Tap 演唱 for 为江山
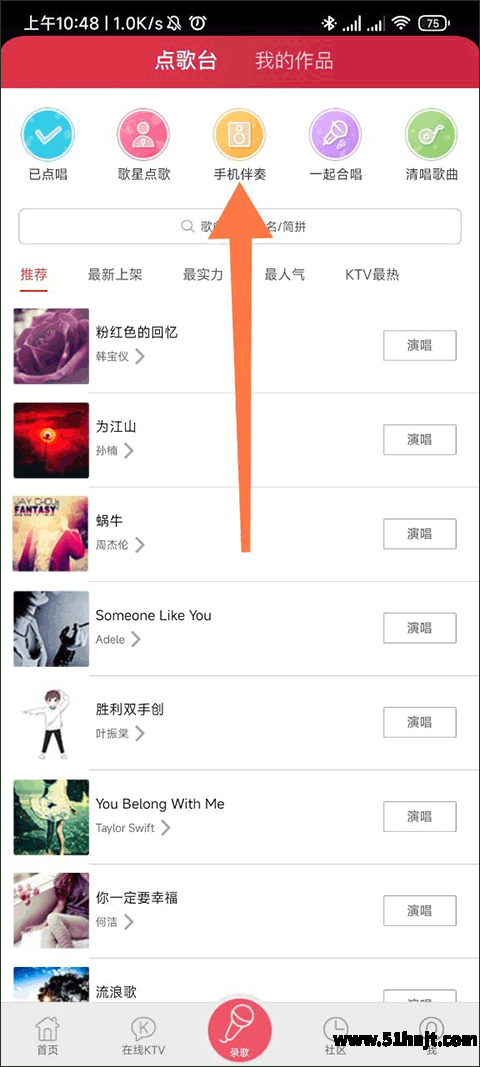 (x=419, y=440)
